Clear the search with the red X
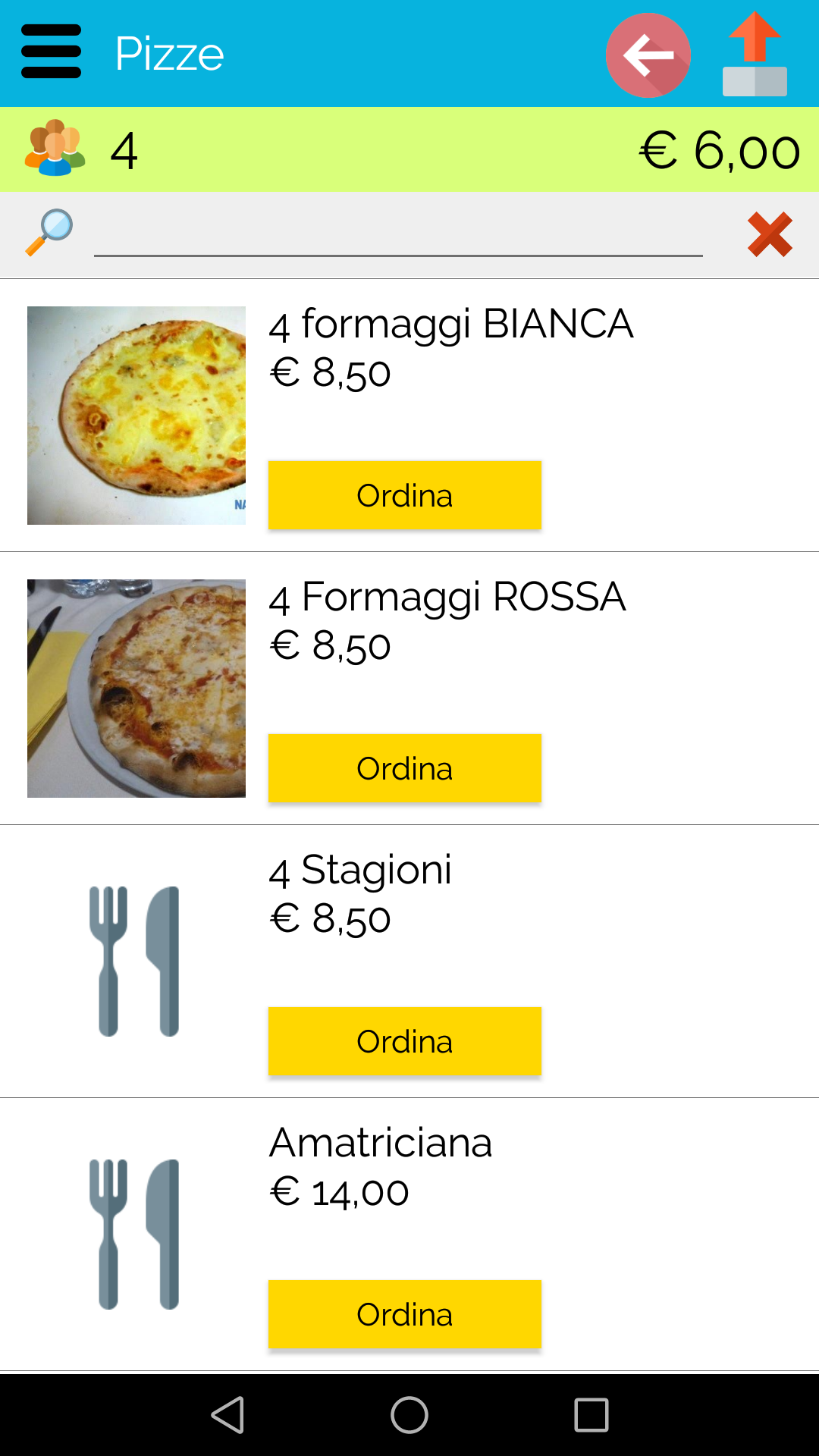819x1456 pixels. (770, 234)
